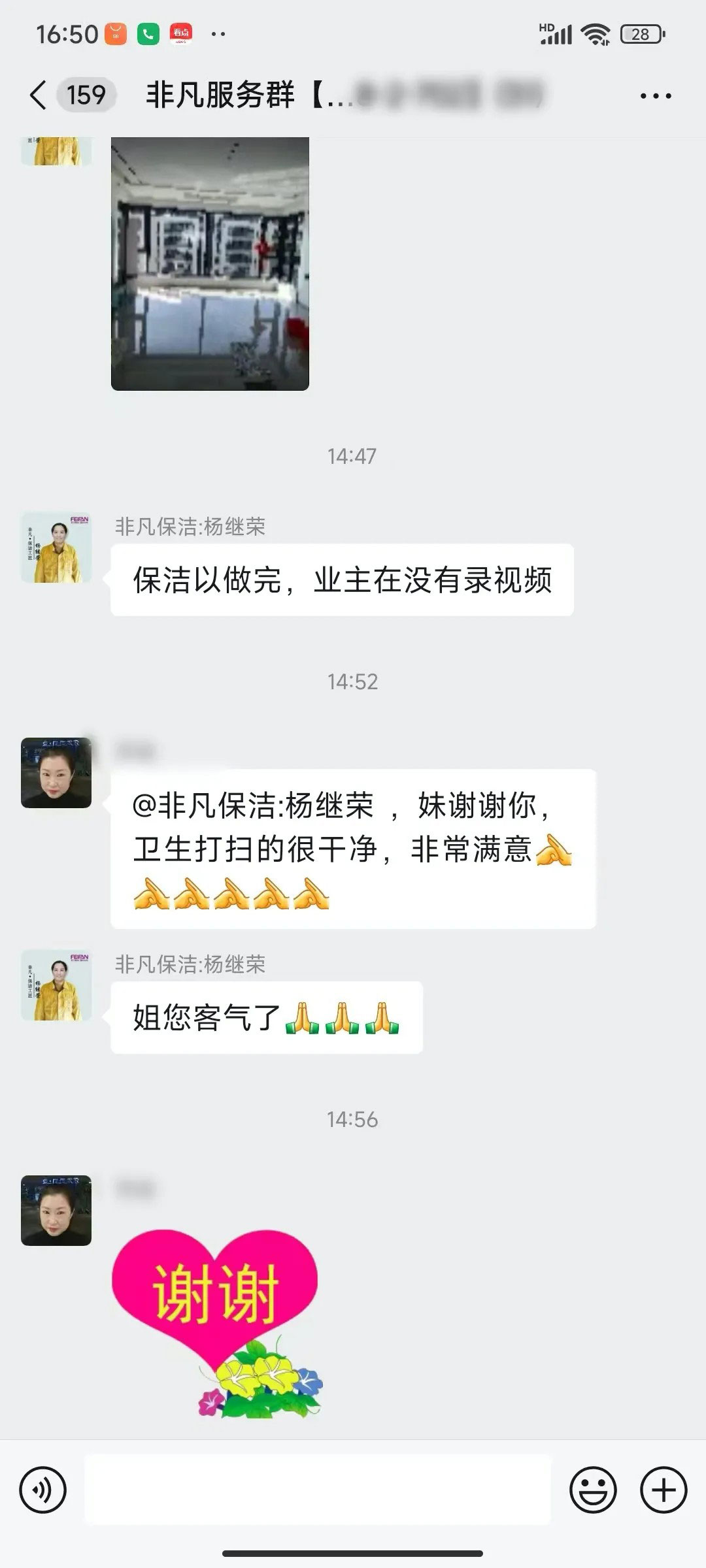Tap the message text field
This screenshot has width=706, height=1568.
coord(318,1490)
